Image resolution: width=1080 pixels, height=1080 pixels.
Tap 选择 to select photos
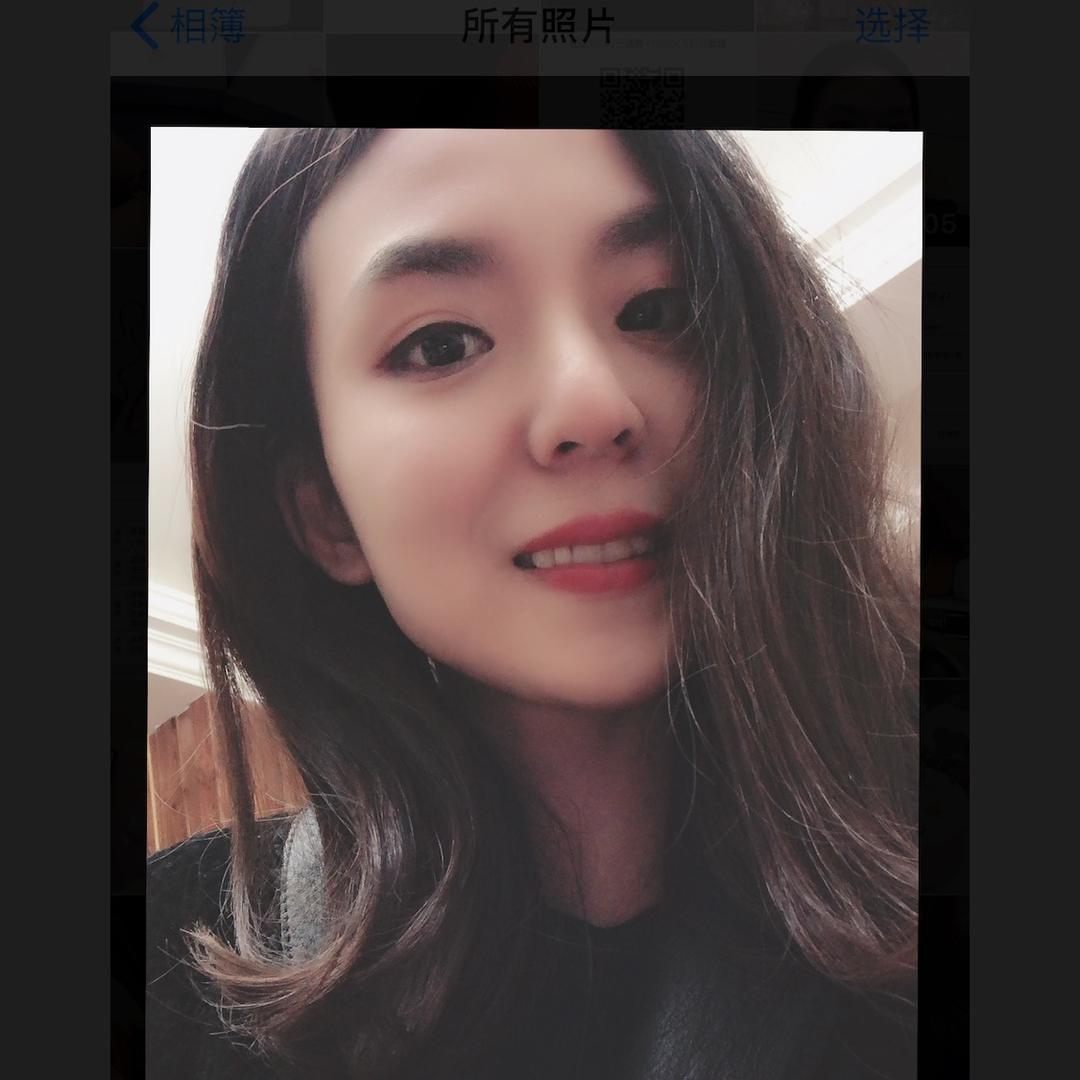coord(892,26)
